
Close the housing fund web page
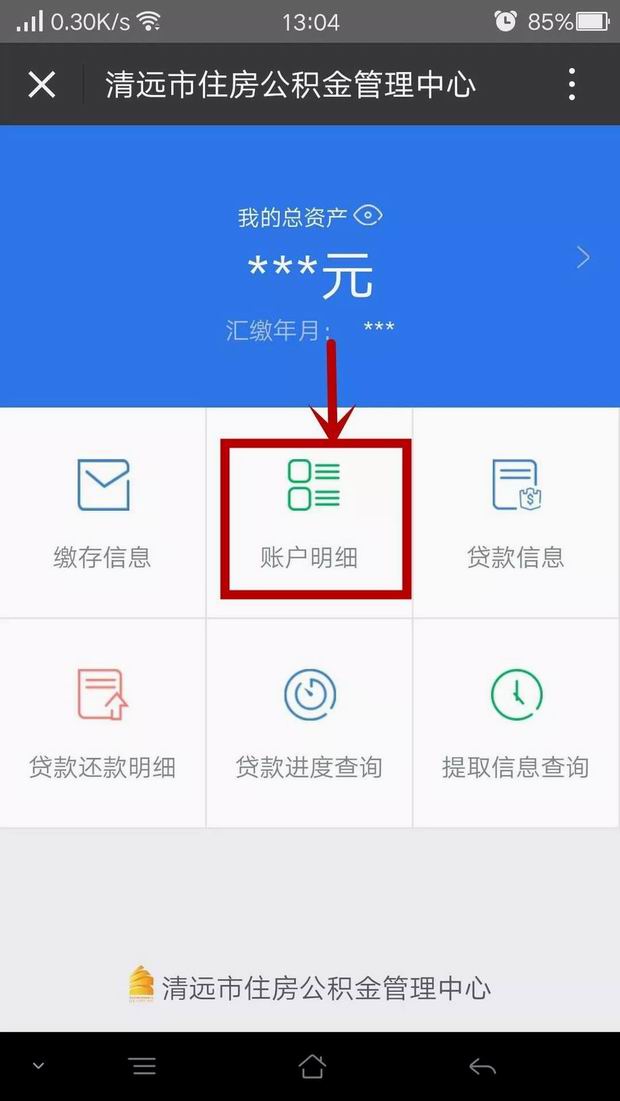[x=42, y=84]
